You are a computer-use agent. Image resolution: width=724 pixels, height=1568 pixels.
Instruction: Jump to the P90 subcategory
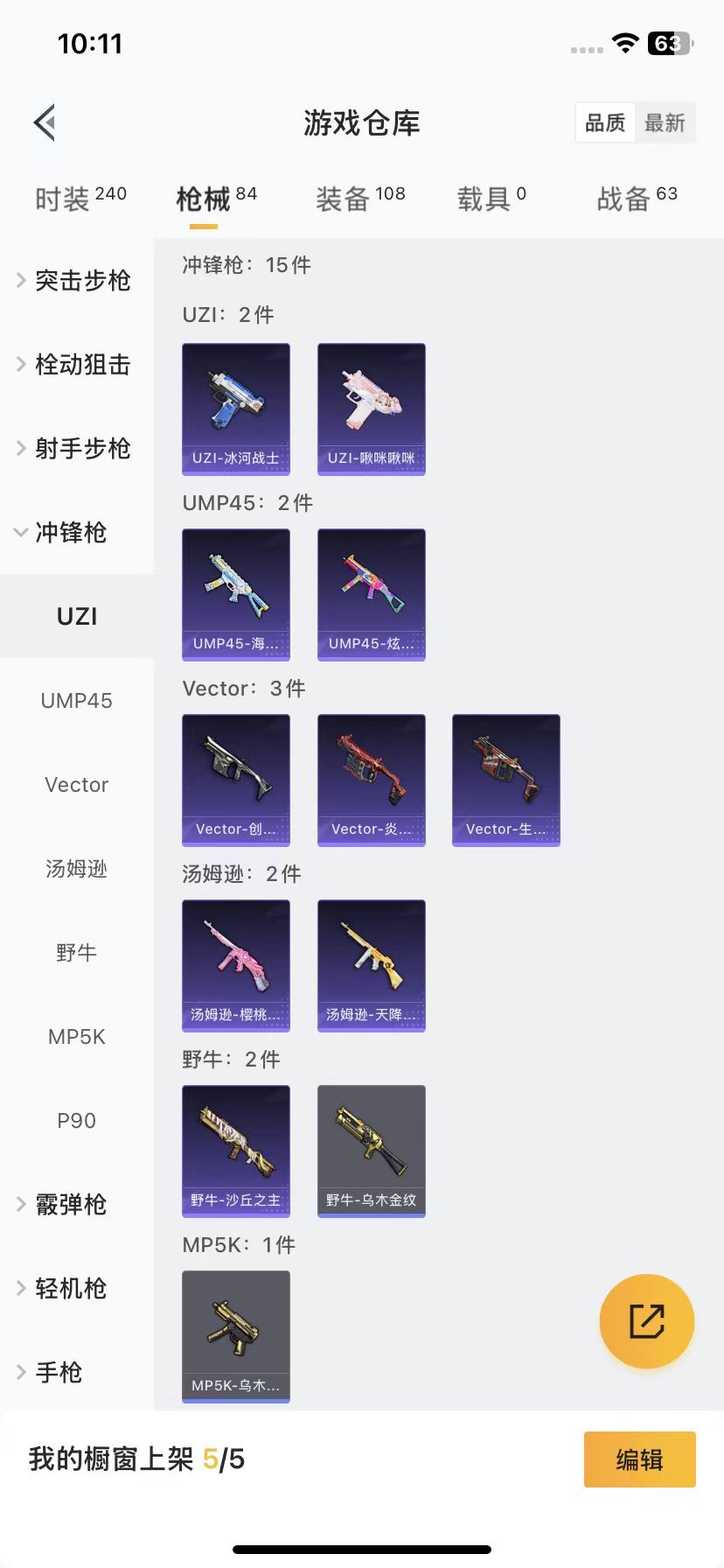(x=77, y=1120)
